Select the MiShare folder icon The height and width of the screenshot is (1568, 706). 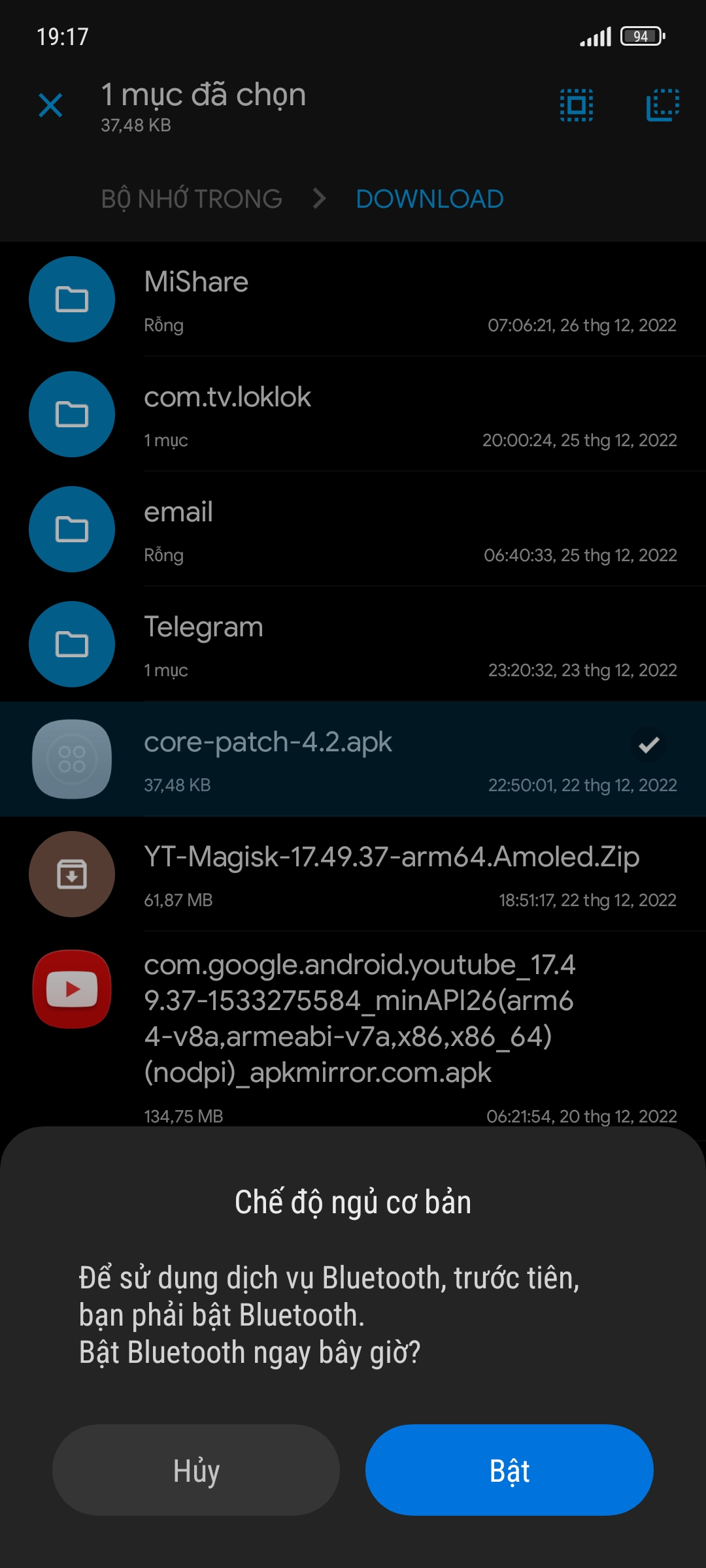(71, 299)
